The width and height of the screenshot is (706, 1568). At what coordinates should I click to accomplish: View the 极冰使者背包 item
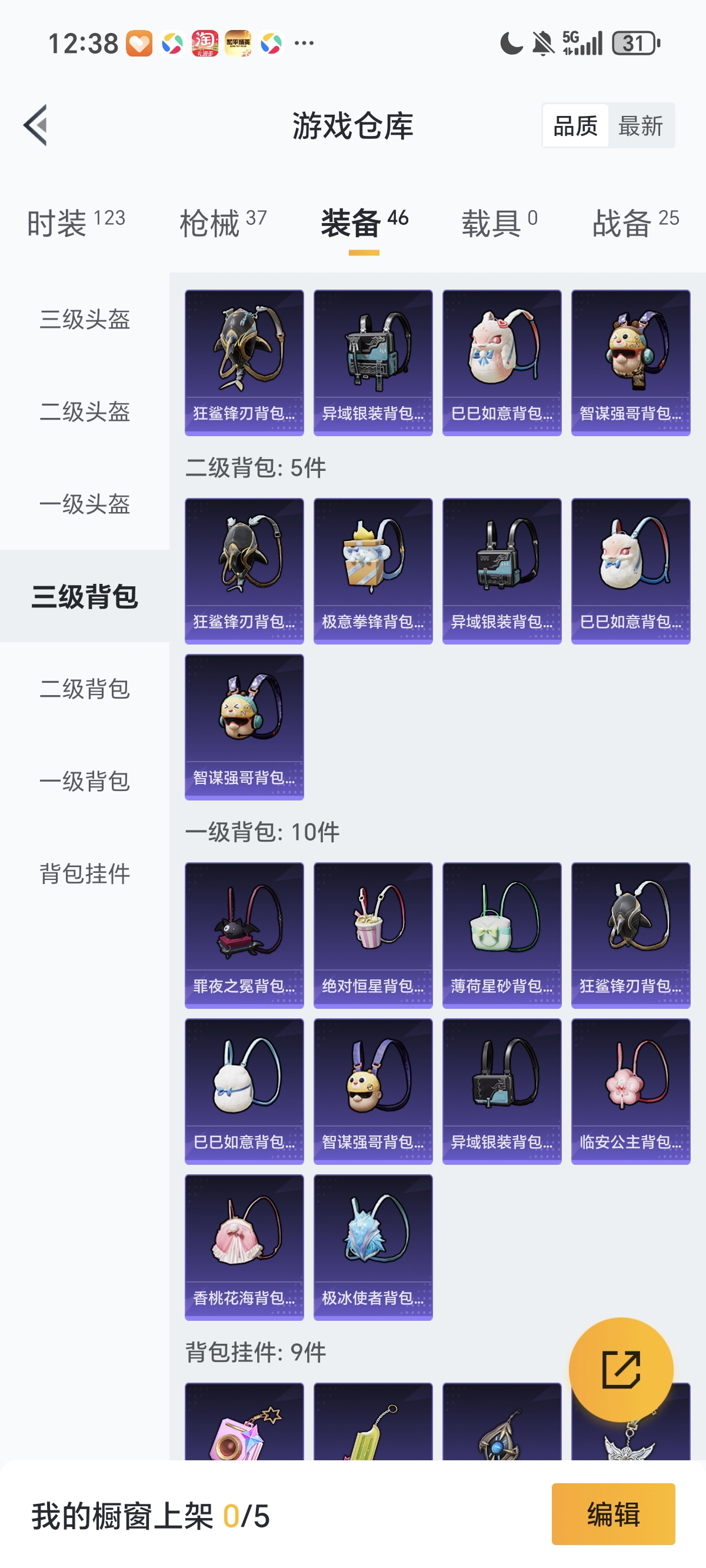[373, 1247]
